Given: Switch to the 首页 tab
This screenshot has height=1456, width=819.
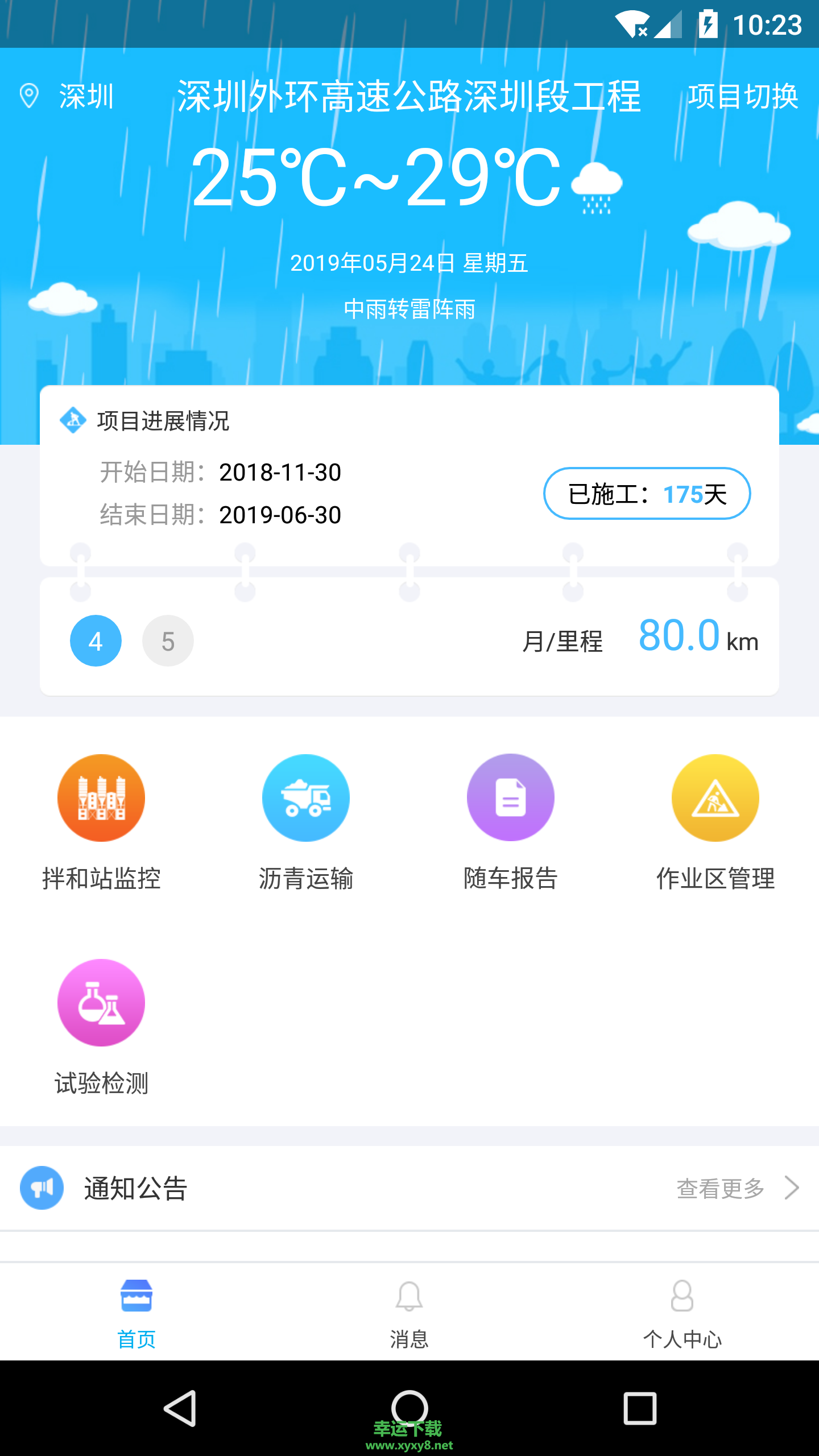Looking at the screenshot, I should (x=136, y=1314).
